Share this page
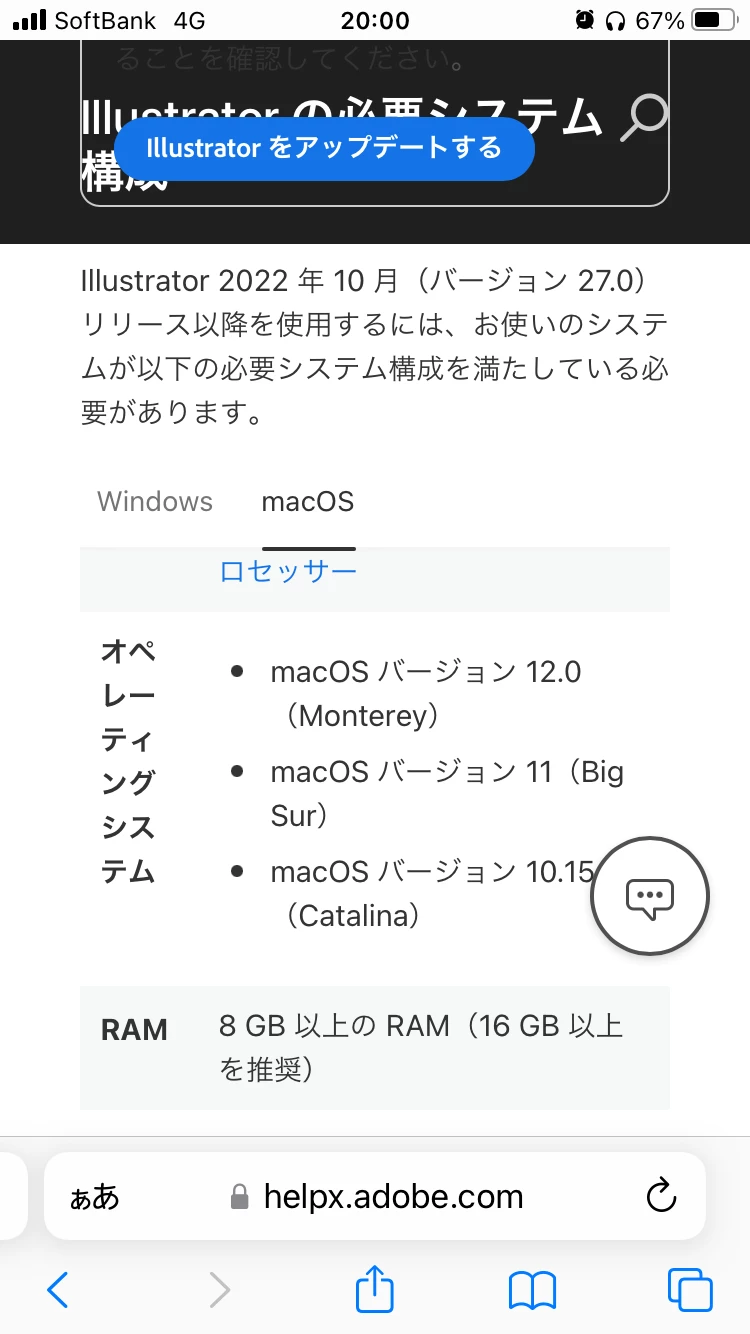The height and width of the screenshot is (1334, 750). pyautogui.click(x=375, y=1289)
